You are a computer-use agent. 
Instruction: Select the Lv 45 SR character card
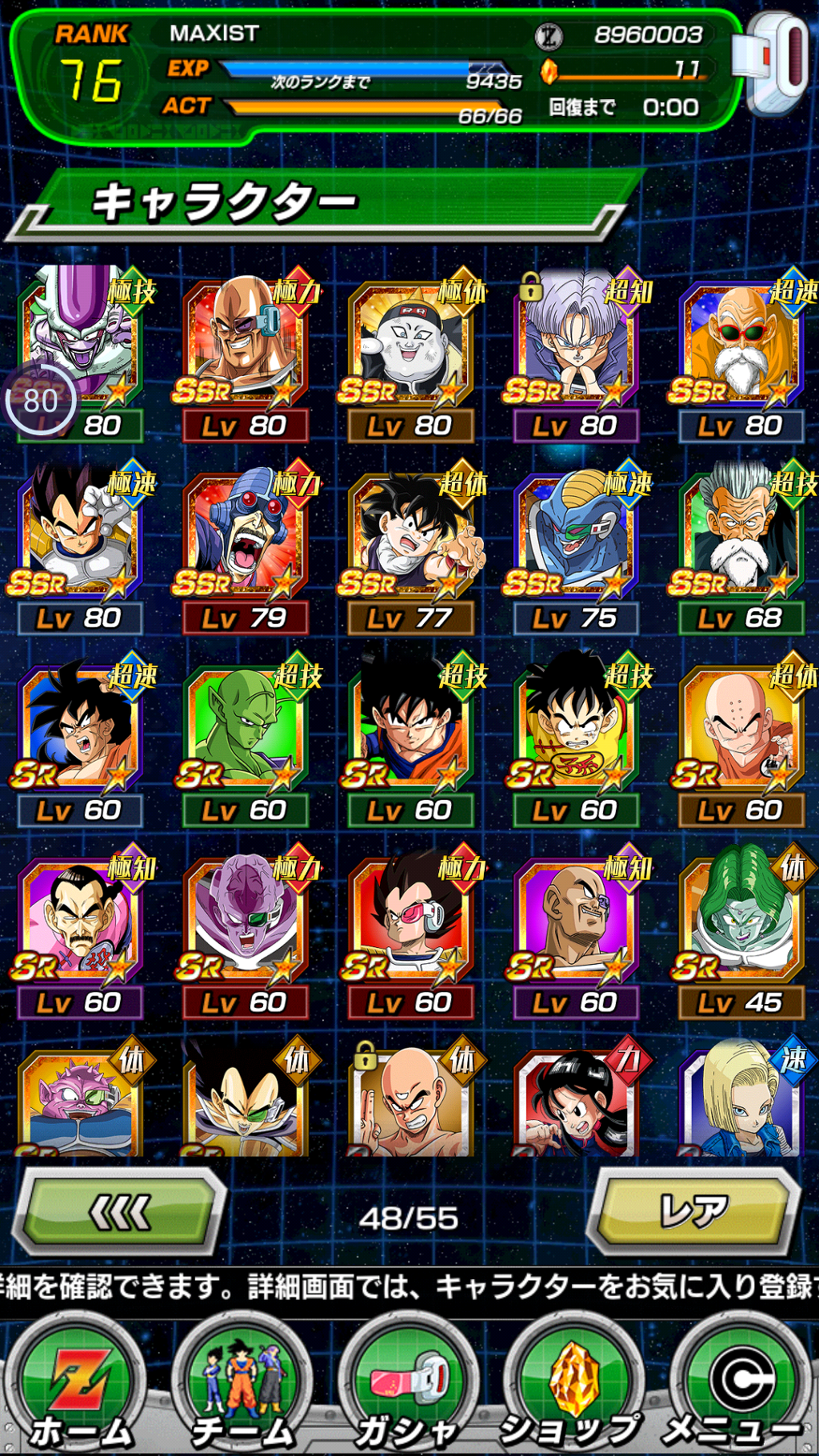click(741, 932)
